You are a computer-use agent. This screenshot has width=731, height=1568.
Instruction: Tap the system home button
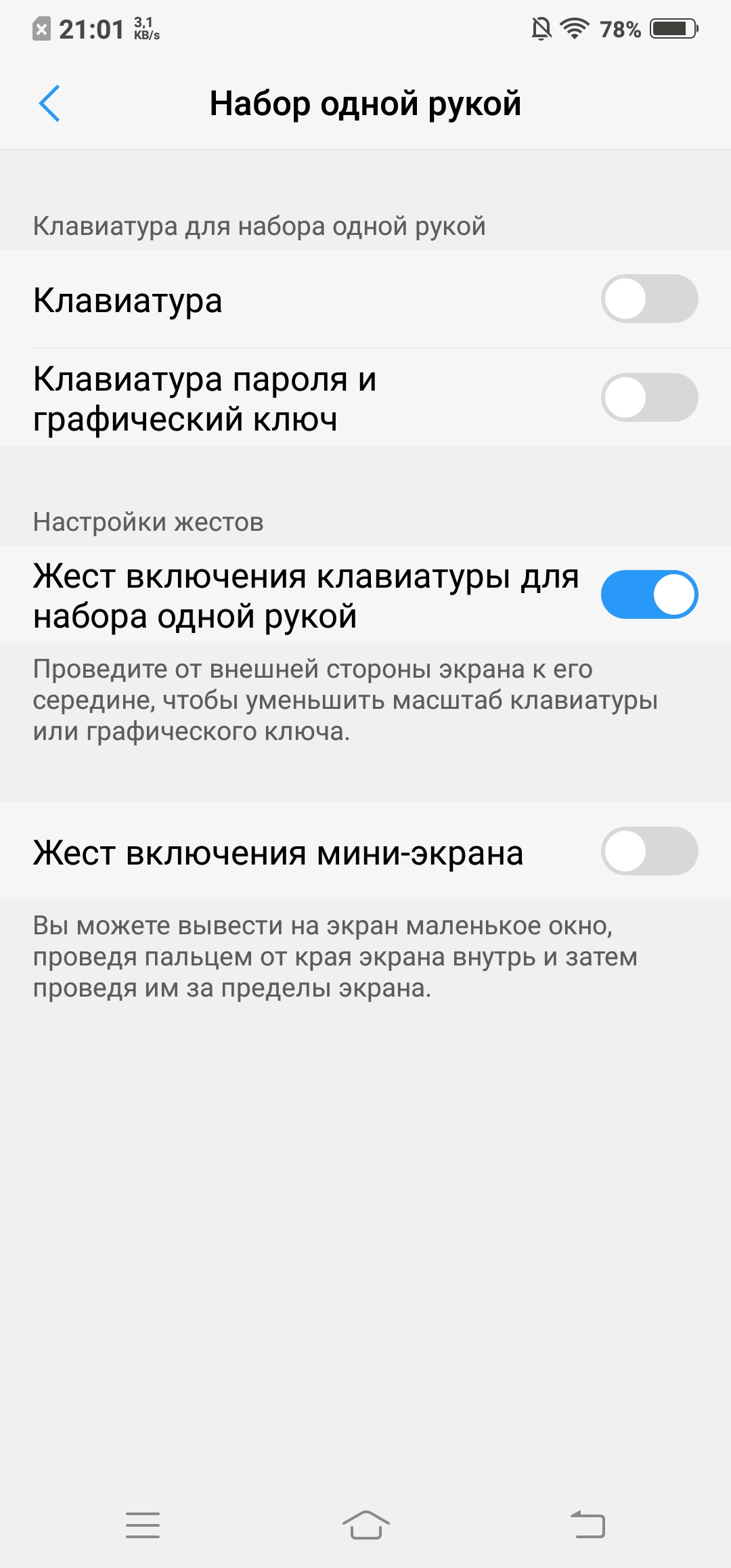[x=365, y=1525]
